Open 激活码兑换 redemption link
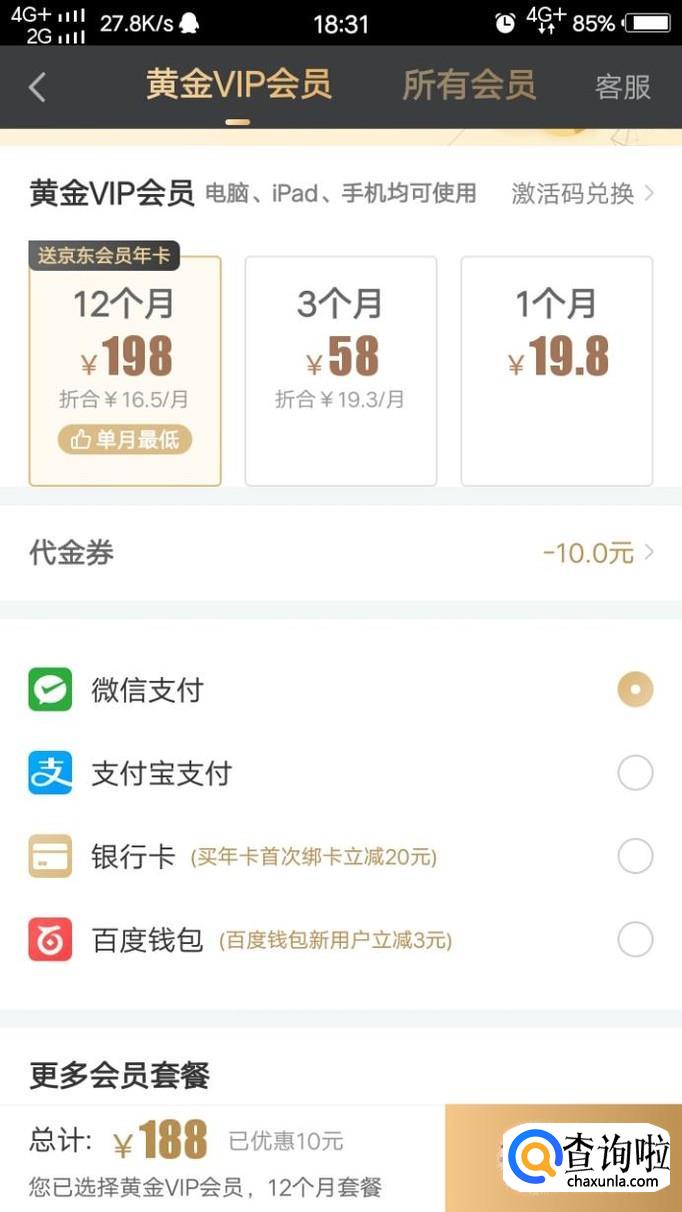Image resolution: width=682 pixels, height=1212 pixels. pyautogui.click(x=582, y=193)
